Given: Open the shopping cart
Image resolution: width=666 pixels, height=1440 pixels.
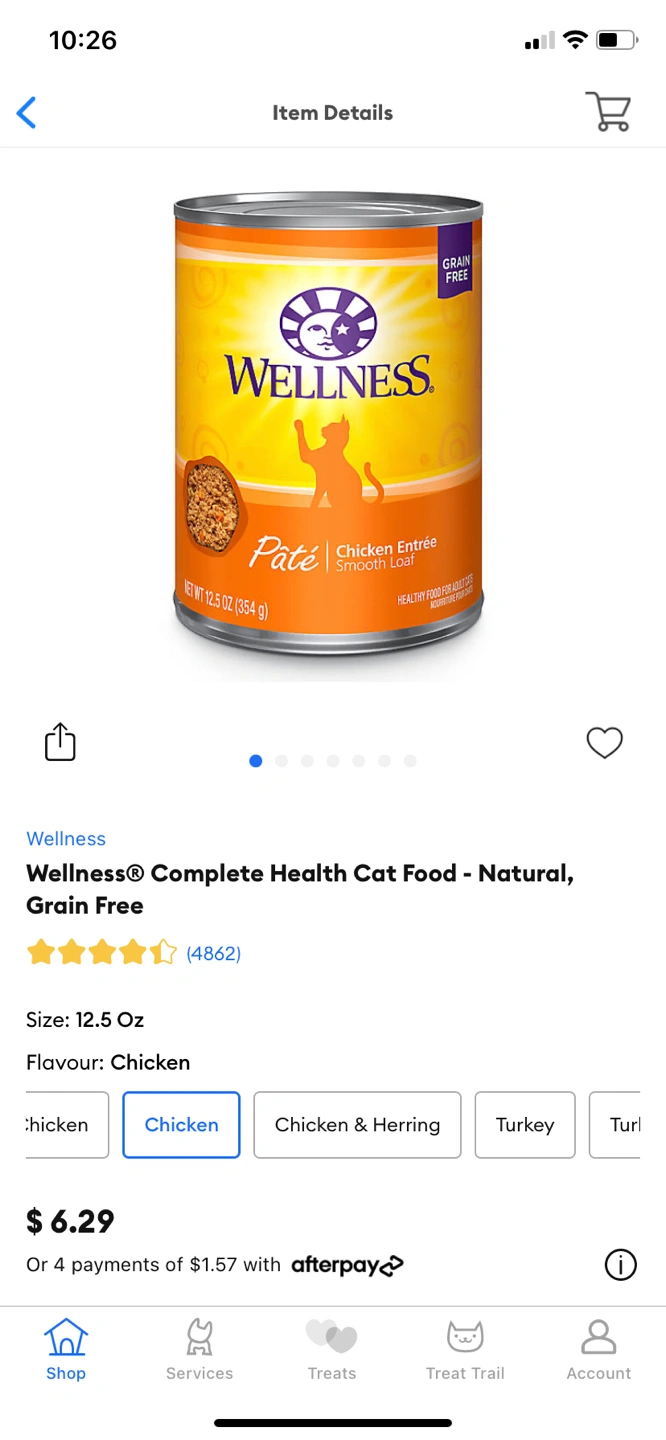Looking at the screenshot, I should coord(607,112).
